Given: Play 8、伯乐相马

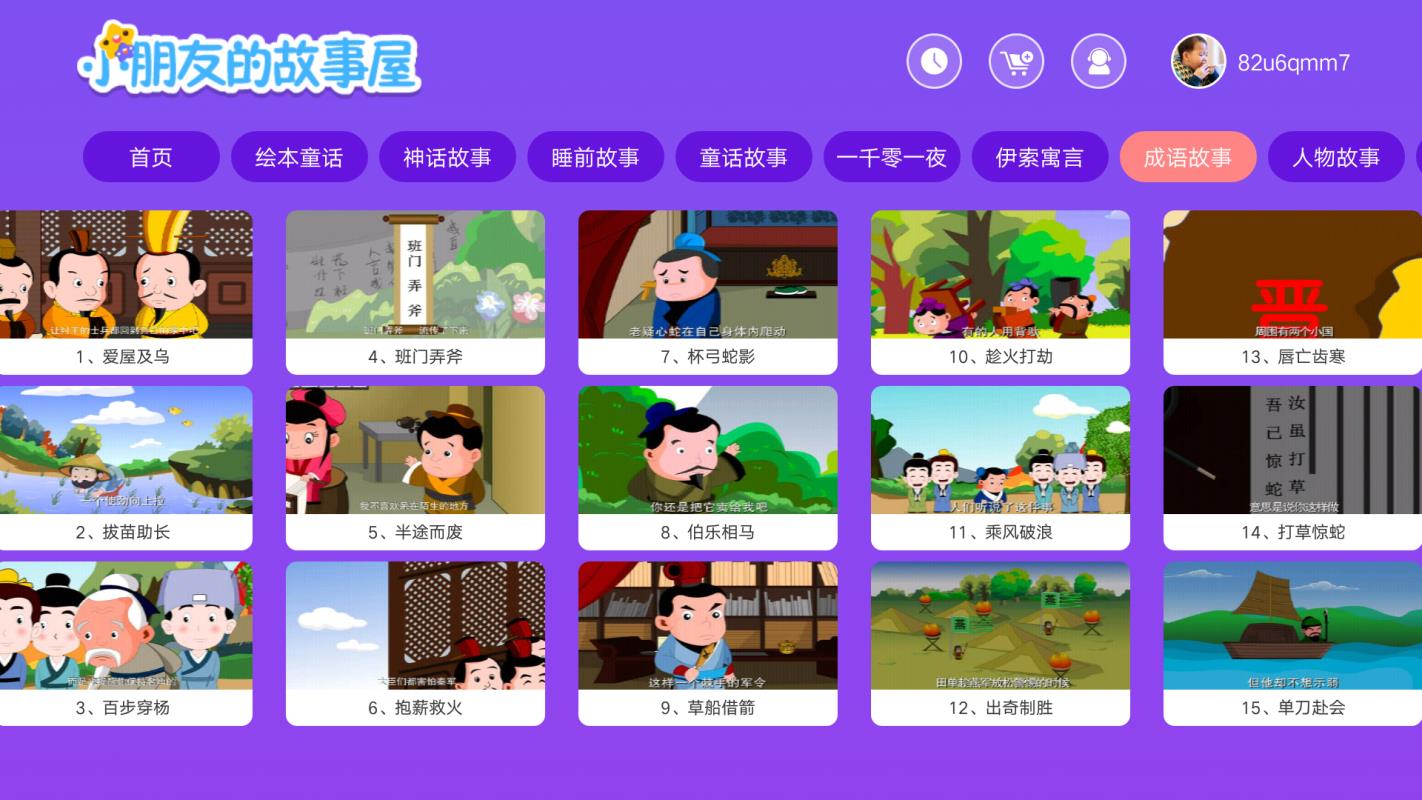Looking at the screenshot, I should pos(707,467).
